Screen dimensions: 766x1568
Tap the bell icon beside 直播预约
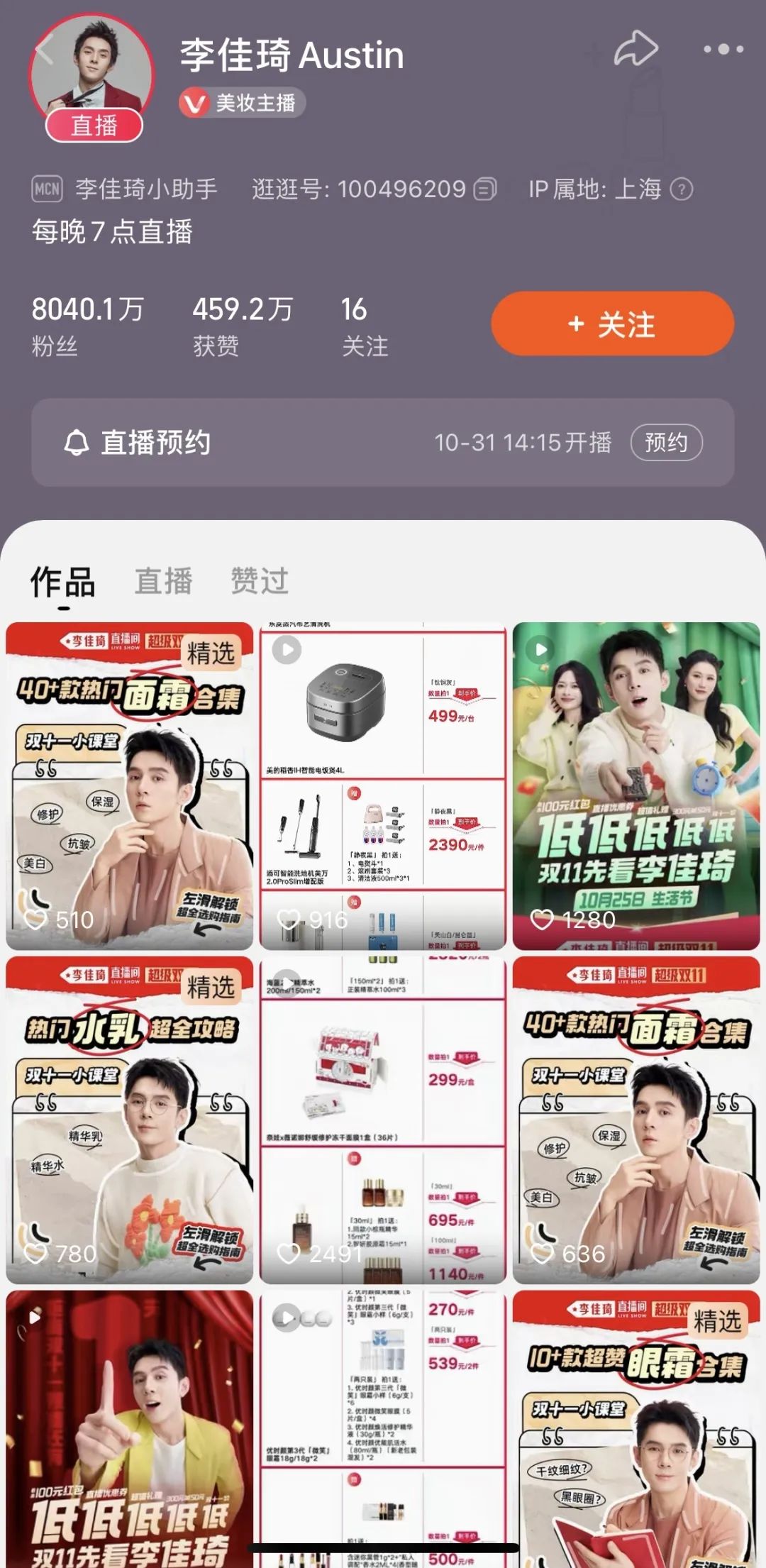tap(78, 442)
